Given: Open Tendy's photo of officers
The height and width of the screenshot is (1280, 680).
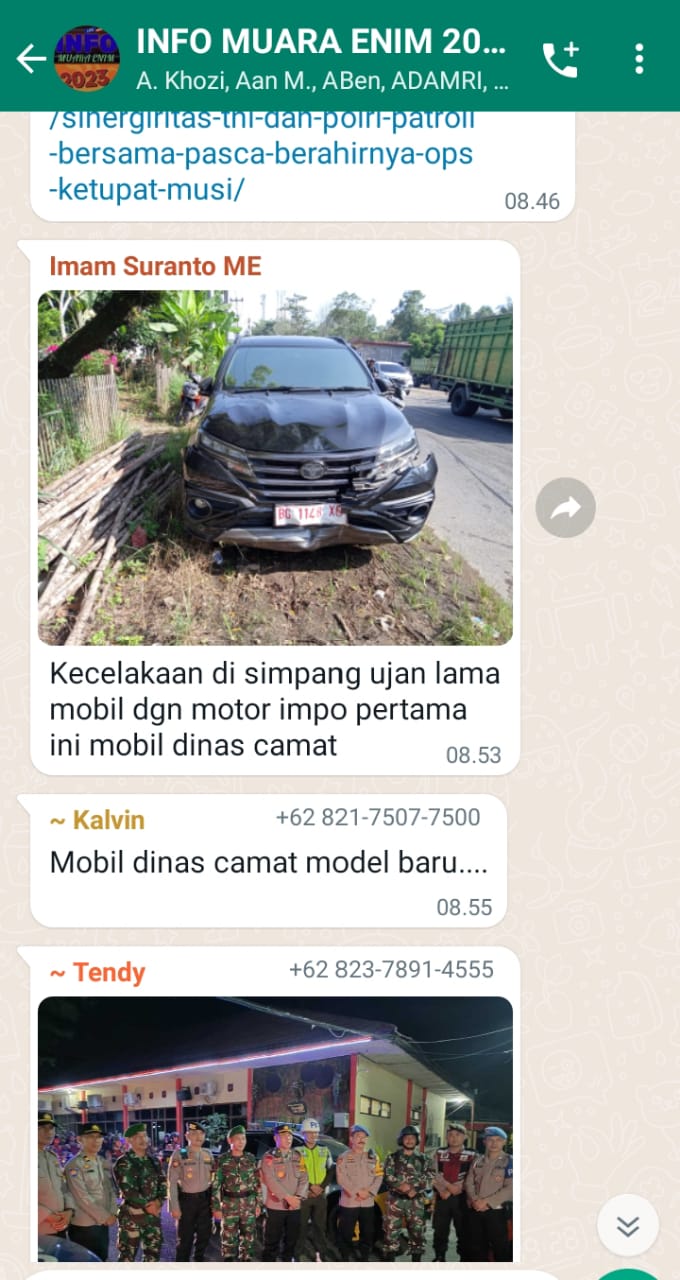Looking at the screenshot, I should pos(275,1128).
